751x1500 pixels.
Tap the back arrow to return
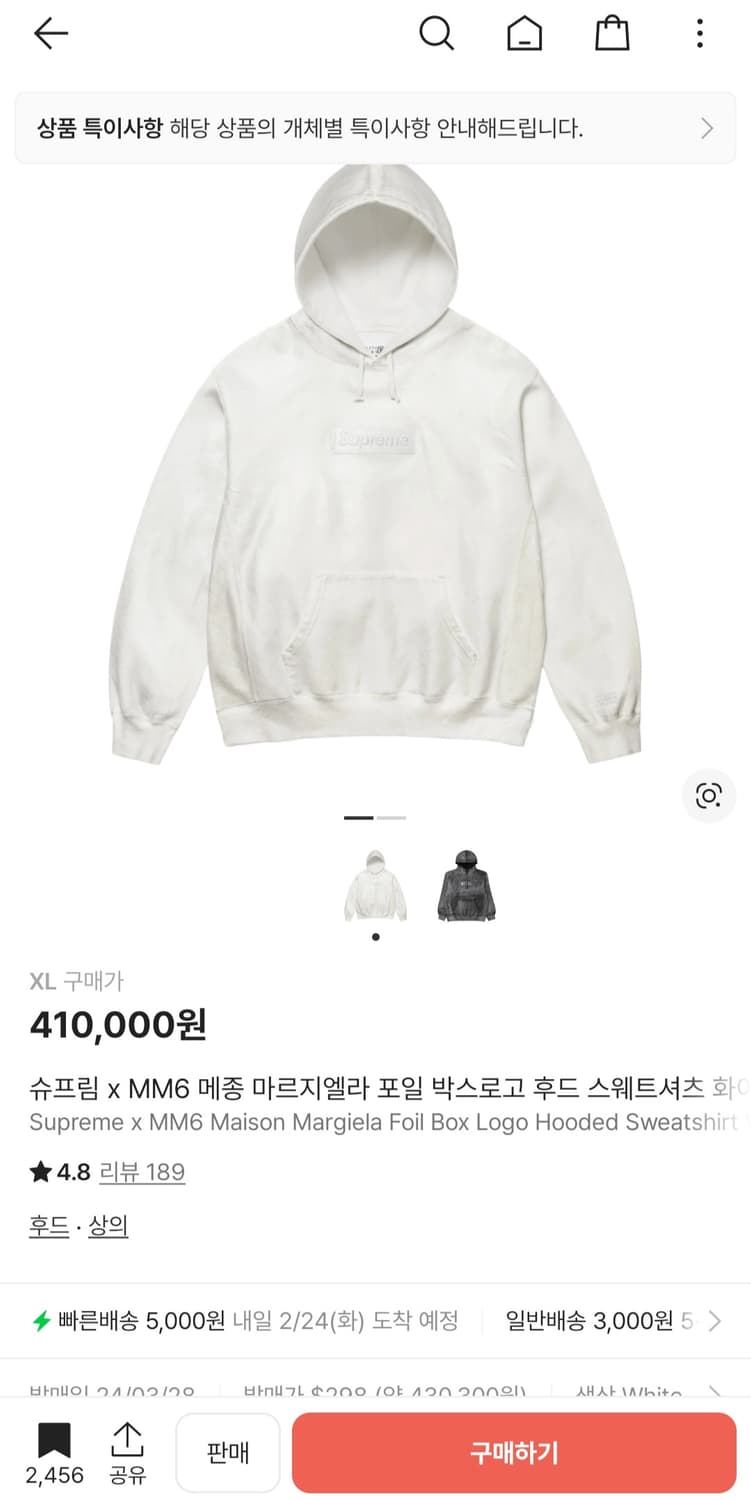pos(50,33)
